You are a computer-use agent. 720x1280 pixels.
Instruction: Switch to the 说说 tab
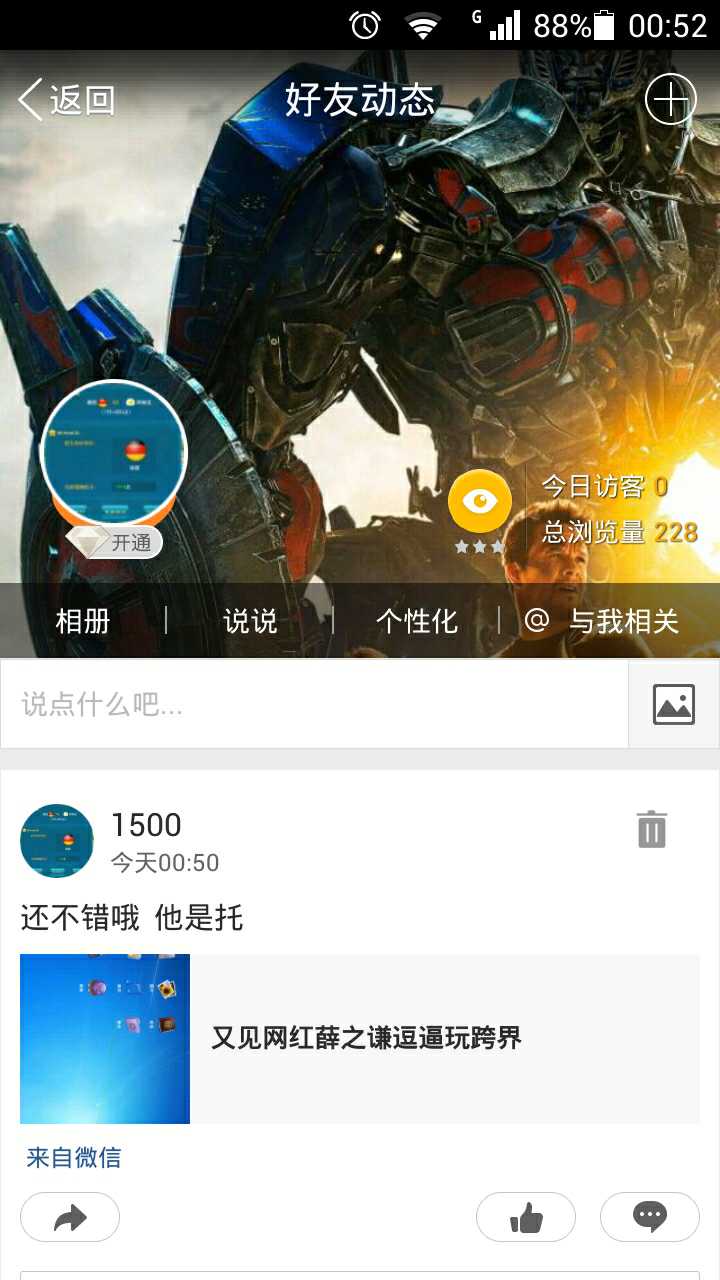click(x=250, y=621)
